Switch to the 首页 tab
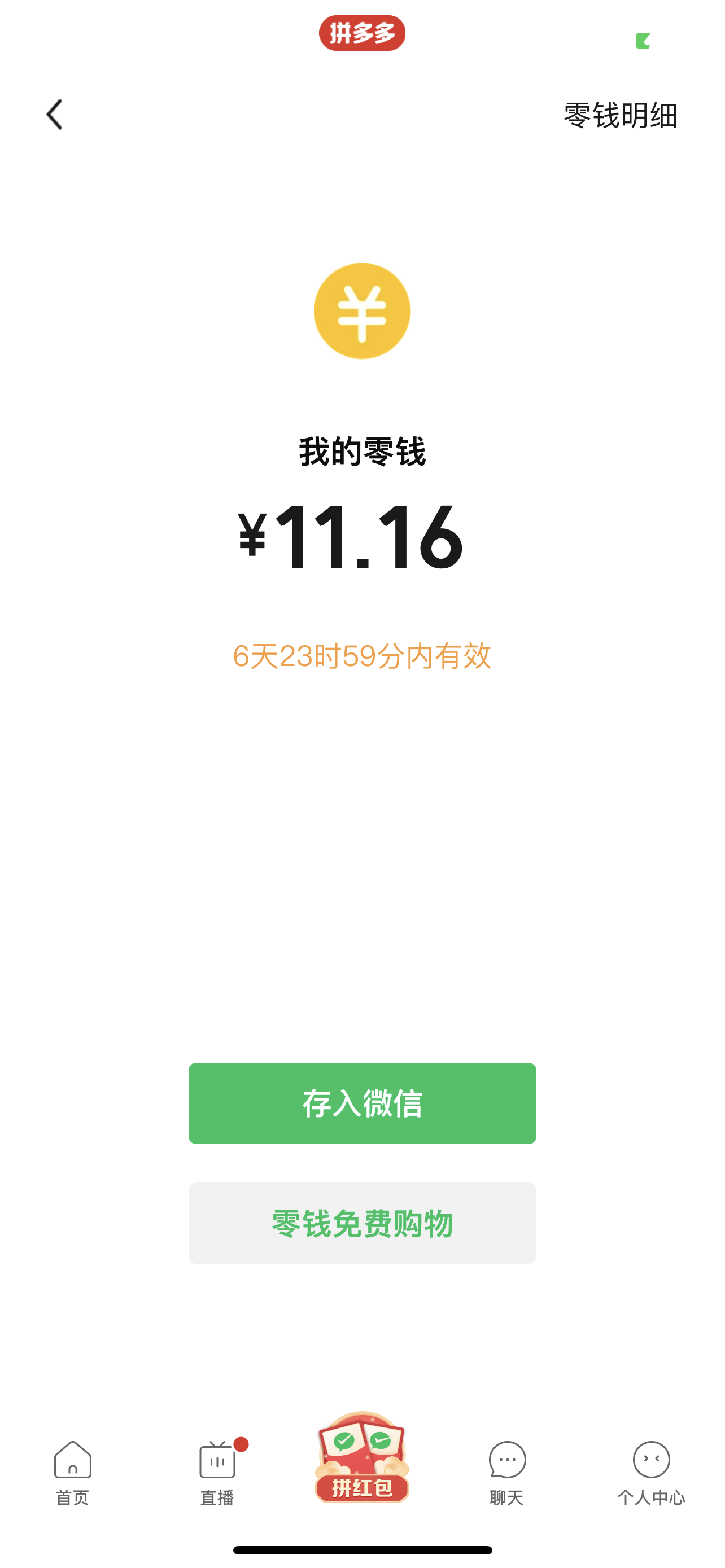This screenshot has width=725, height=1568. (72, 1472)
